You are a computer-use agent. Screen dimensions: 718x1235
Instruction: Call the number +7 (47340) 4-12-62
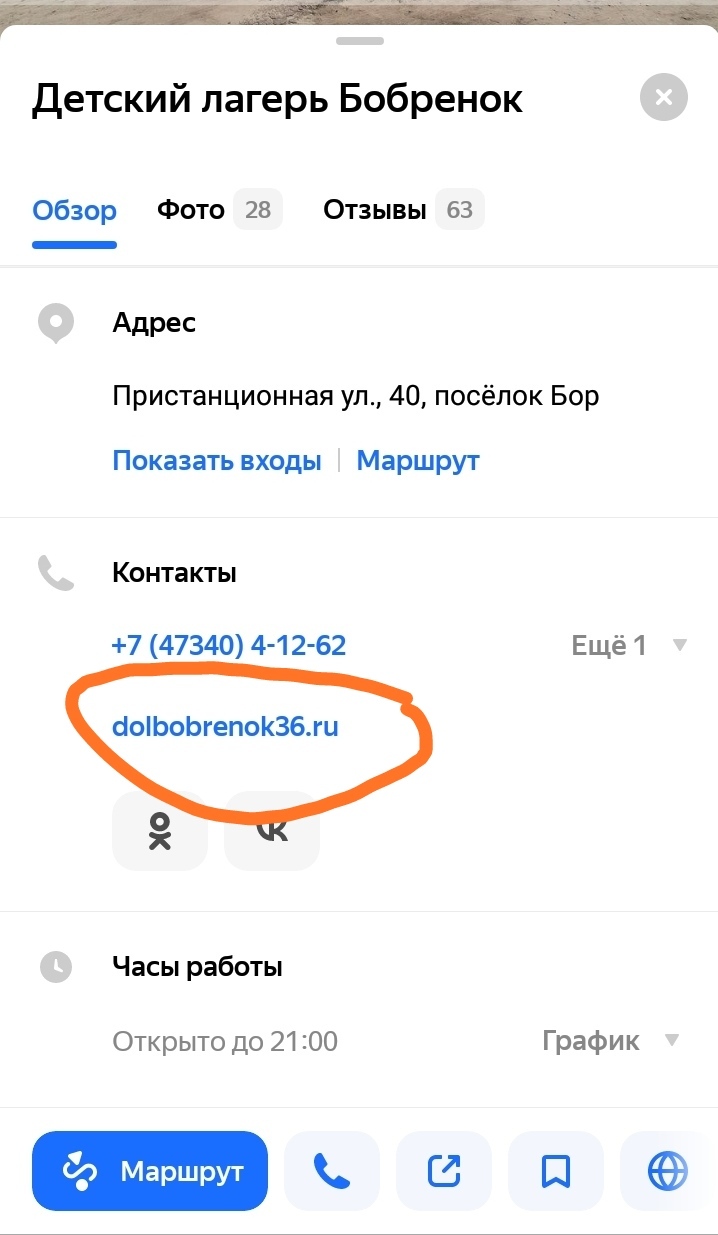pyautogui.click(x=229, y=645)
